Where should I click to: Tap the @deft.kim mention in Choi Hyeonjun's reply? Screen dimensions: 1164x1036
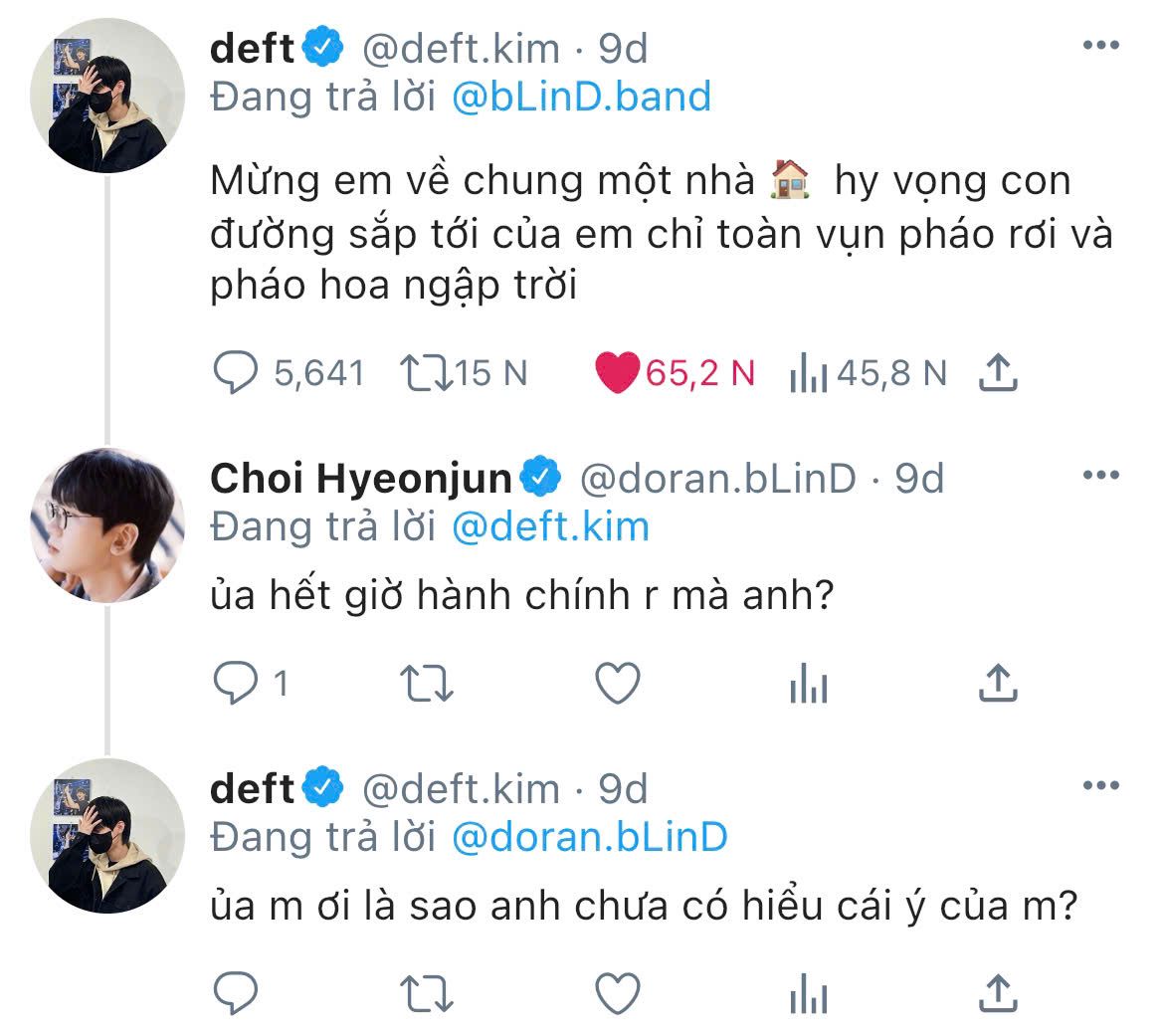[550, 526]
